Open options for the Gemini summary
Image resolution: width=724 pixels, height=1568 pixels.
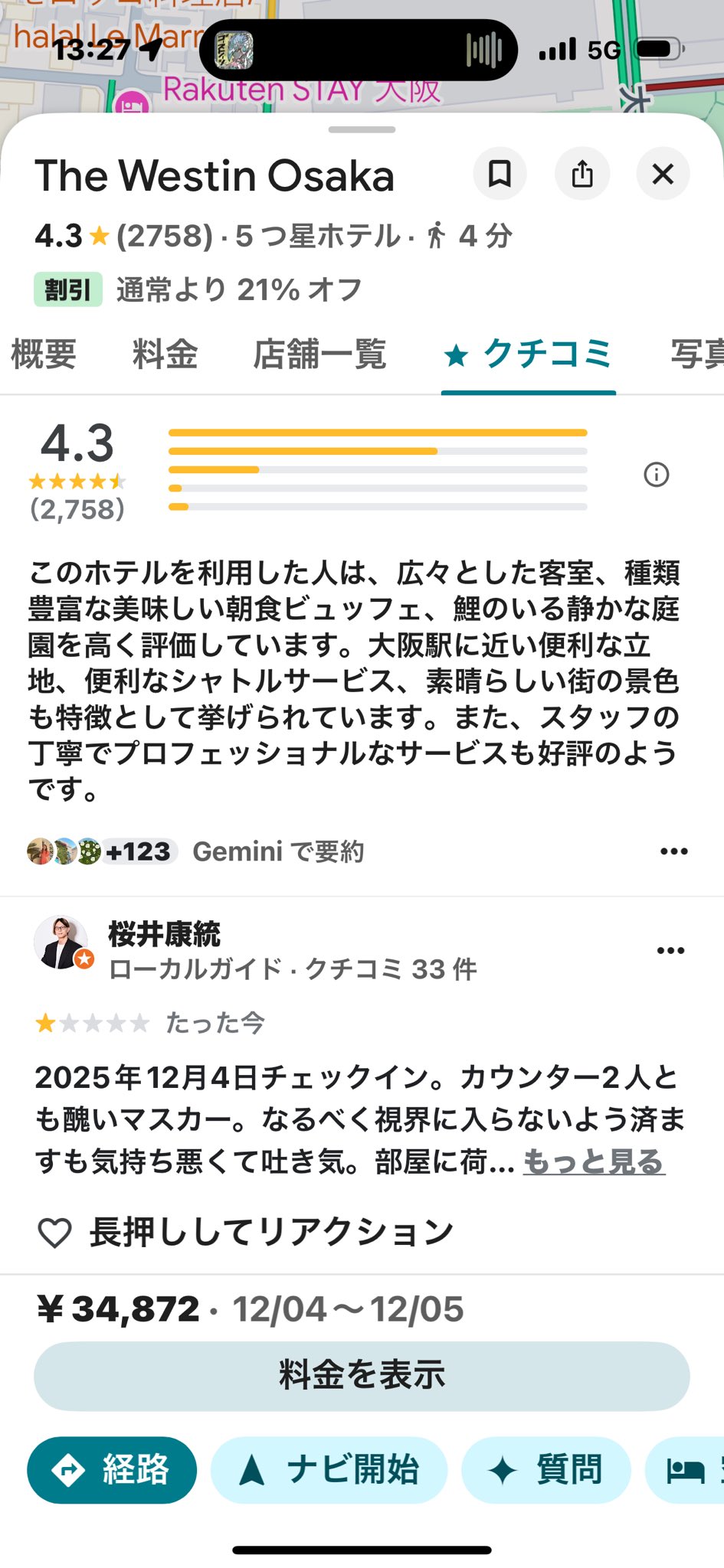673,851
